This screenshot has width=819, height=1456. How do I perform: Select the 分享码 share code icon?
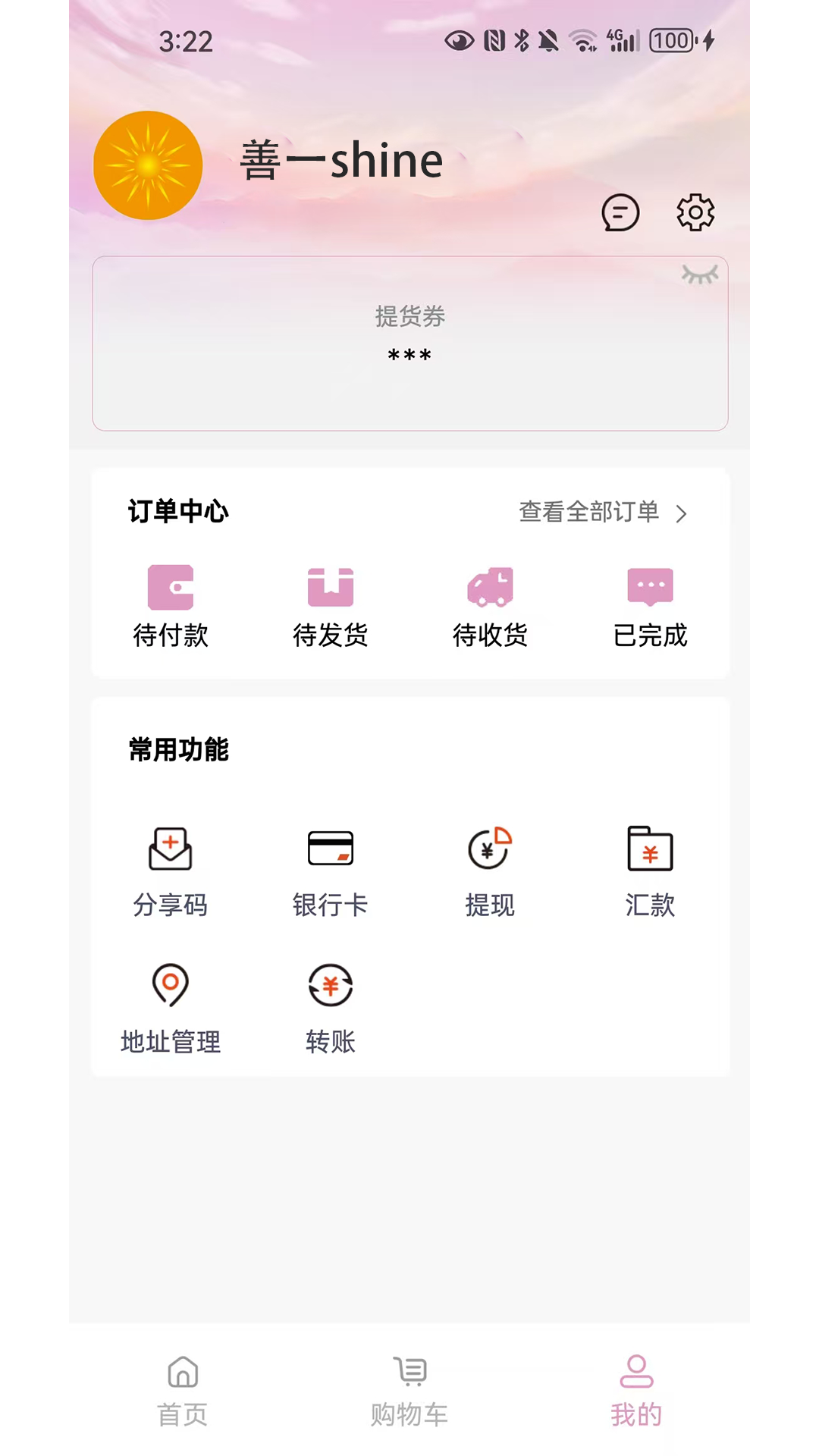point(171,849)
